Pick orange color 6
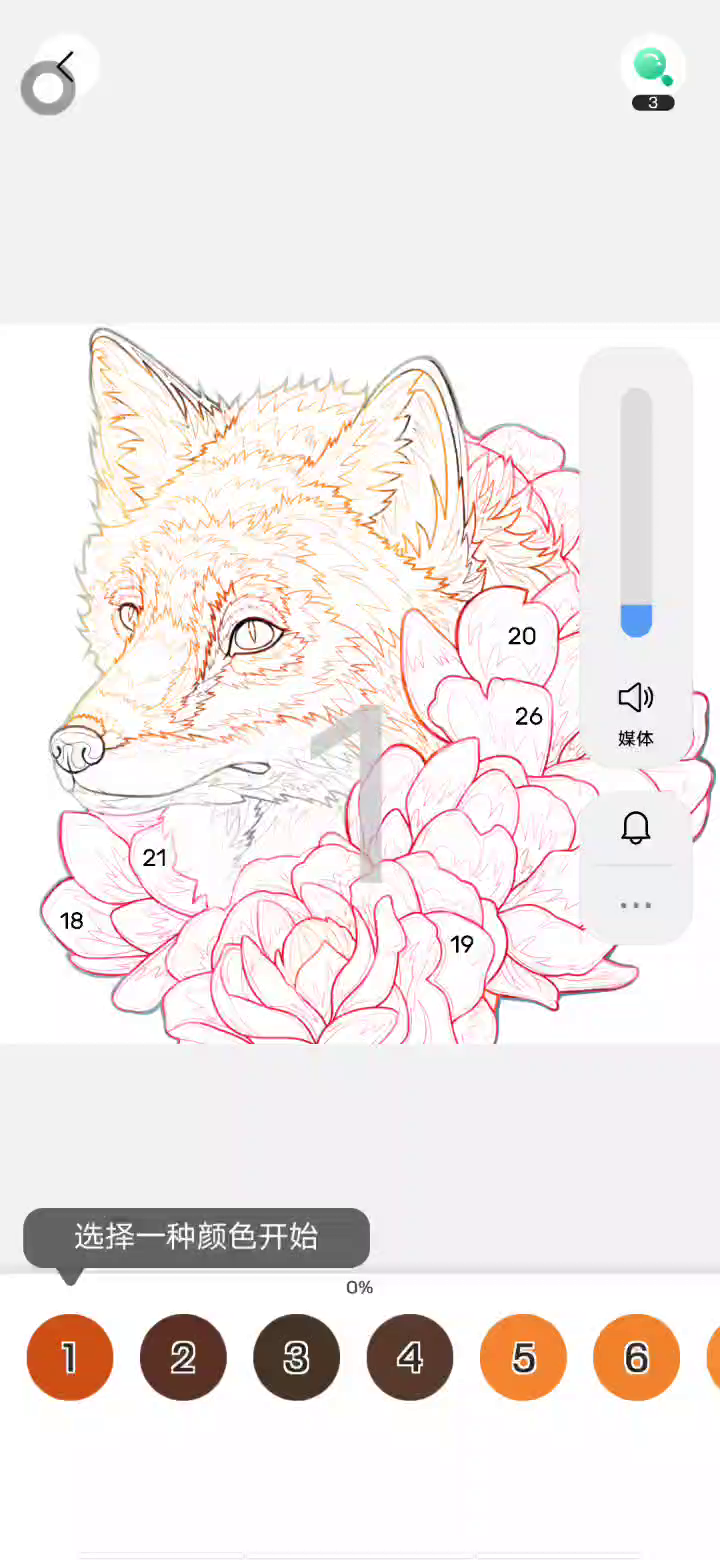The image size is (720, 1560). (637, 1357)
